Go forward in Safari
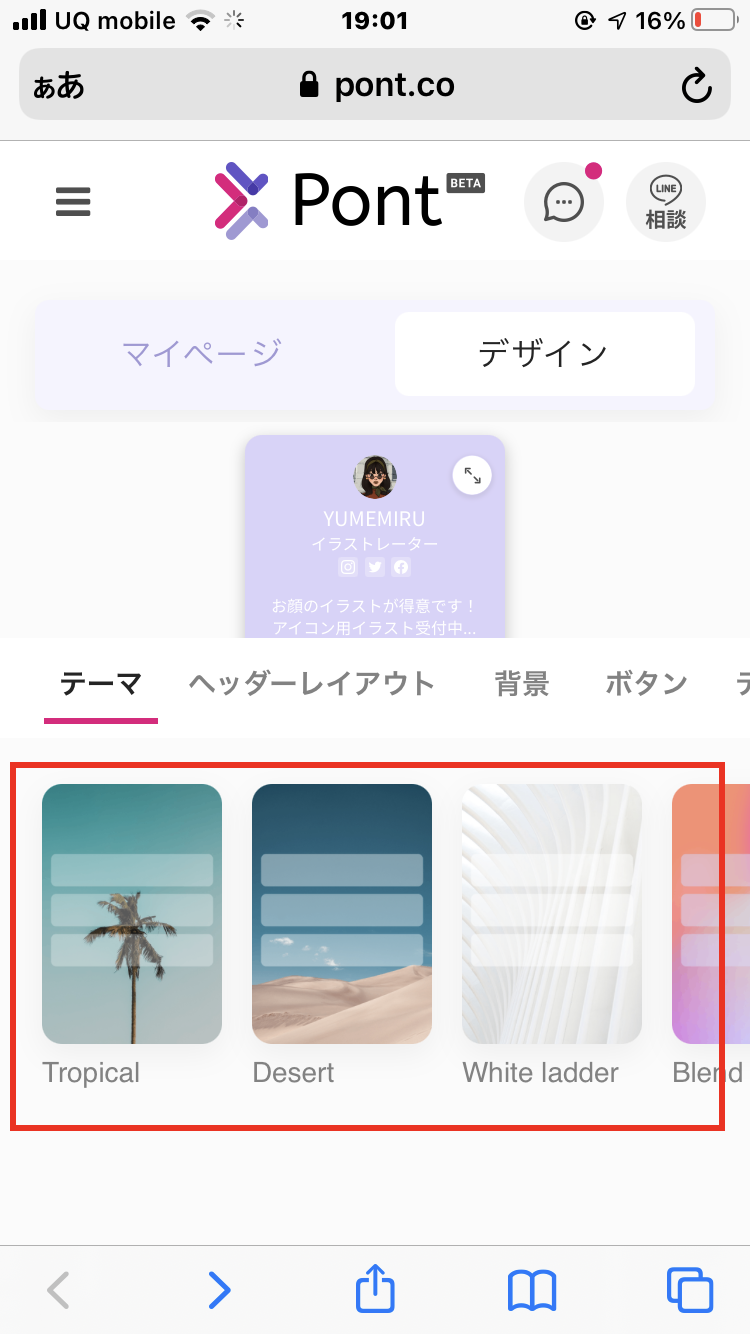 [219, 1290]
